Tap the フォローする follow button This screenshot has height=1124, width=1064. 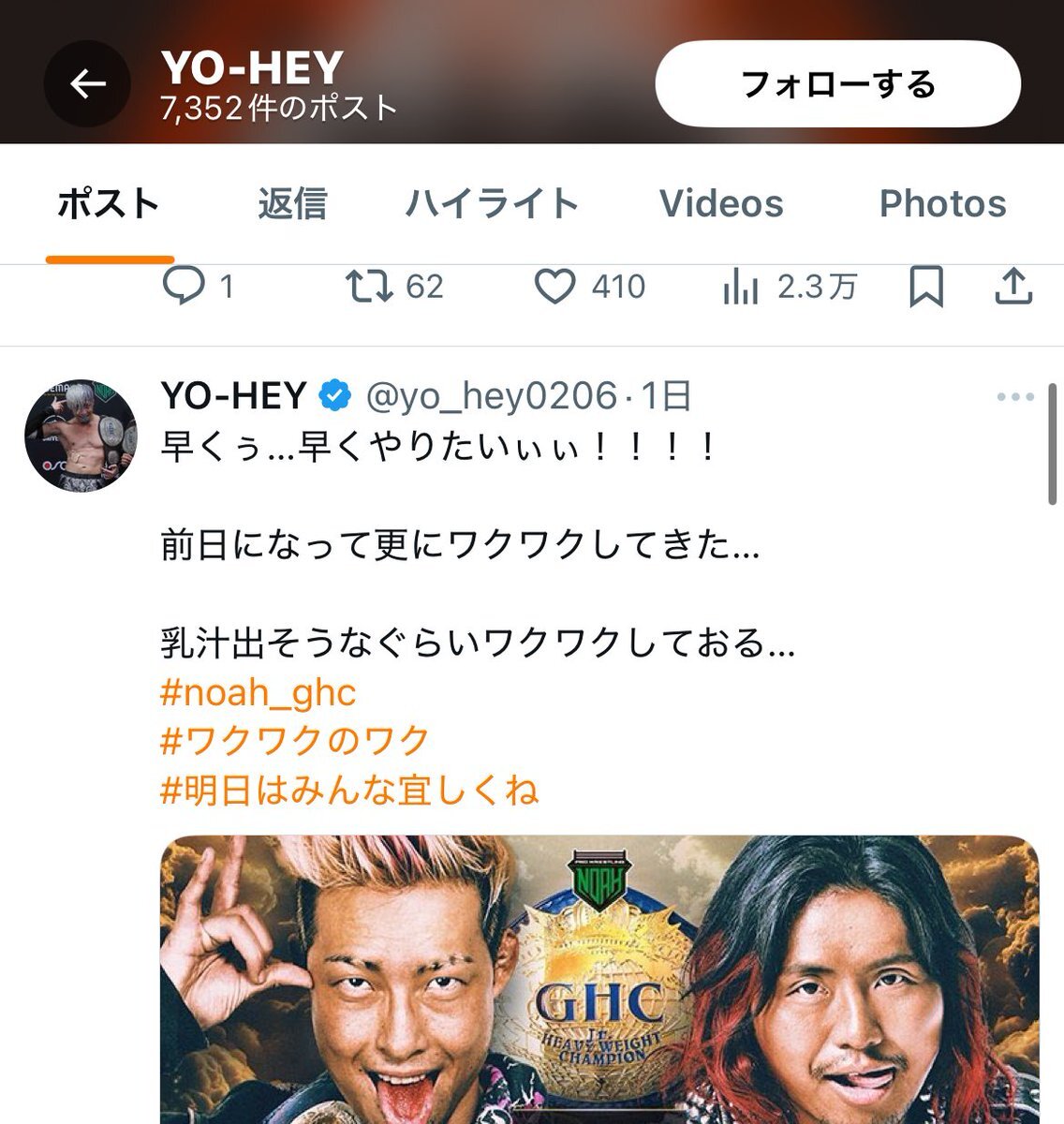837,84
